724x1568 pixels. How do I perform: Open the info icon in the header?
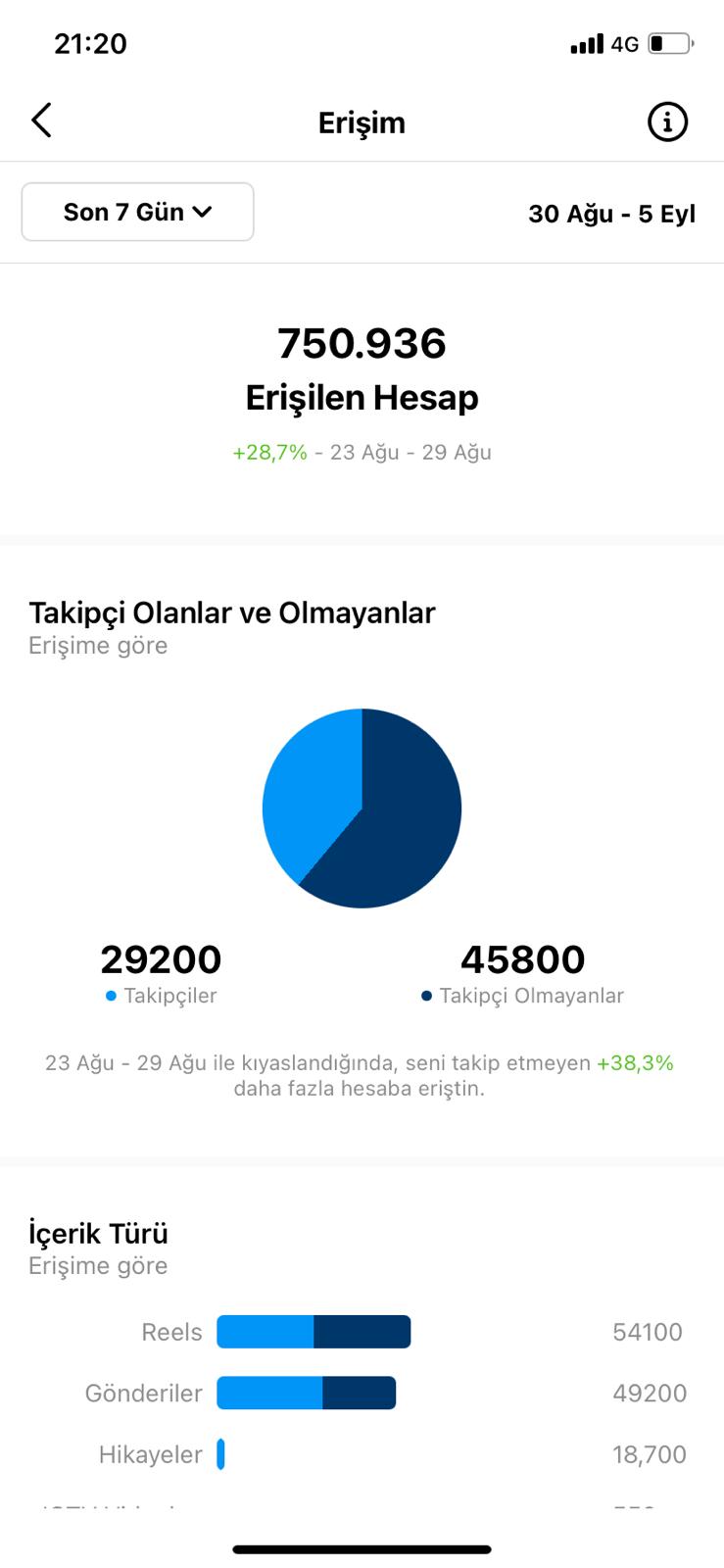667,122
